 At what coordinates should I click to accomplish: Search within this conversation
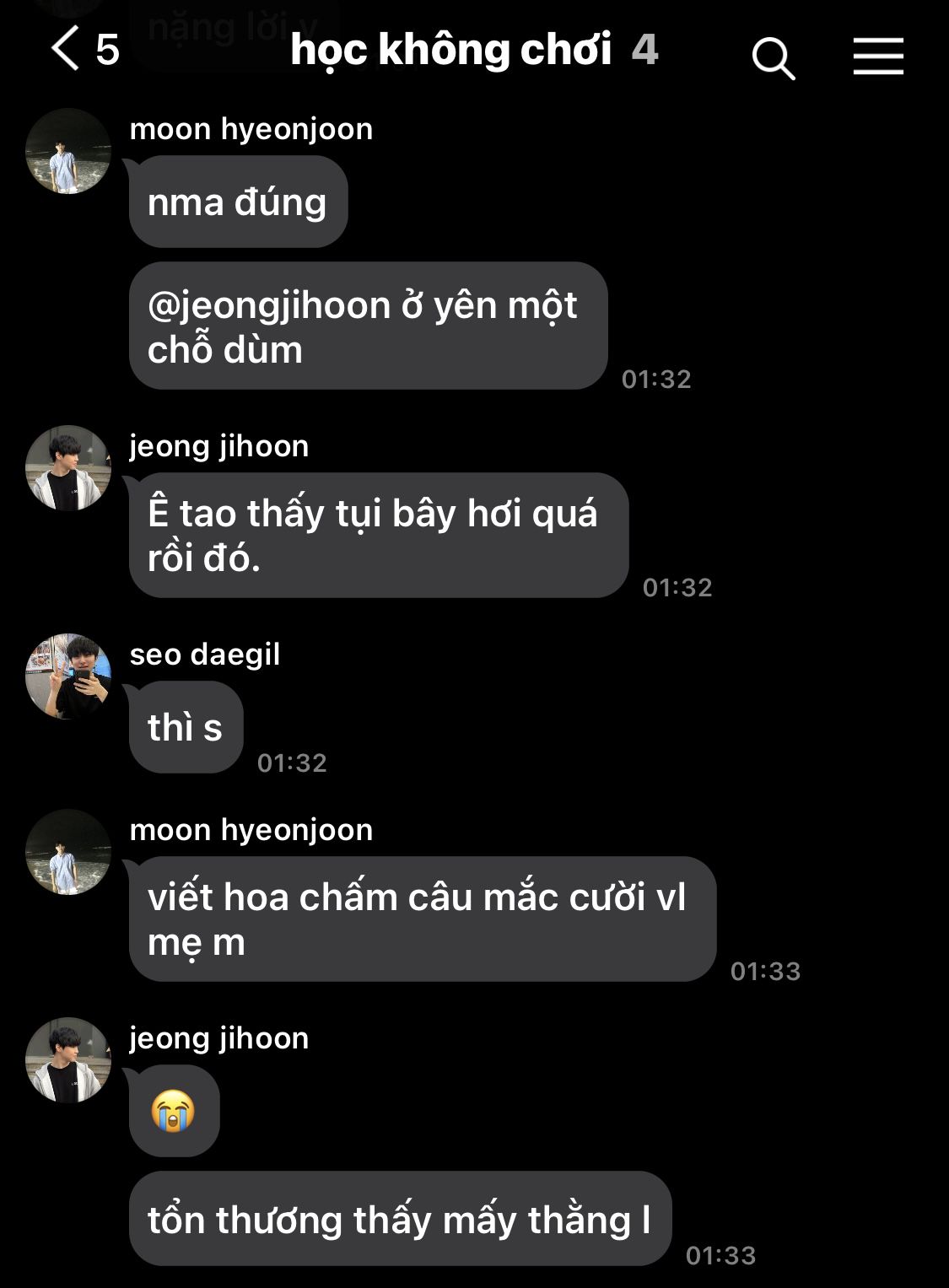tap(773, 57)
